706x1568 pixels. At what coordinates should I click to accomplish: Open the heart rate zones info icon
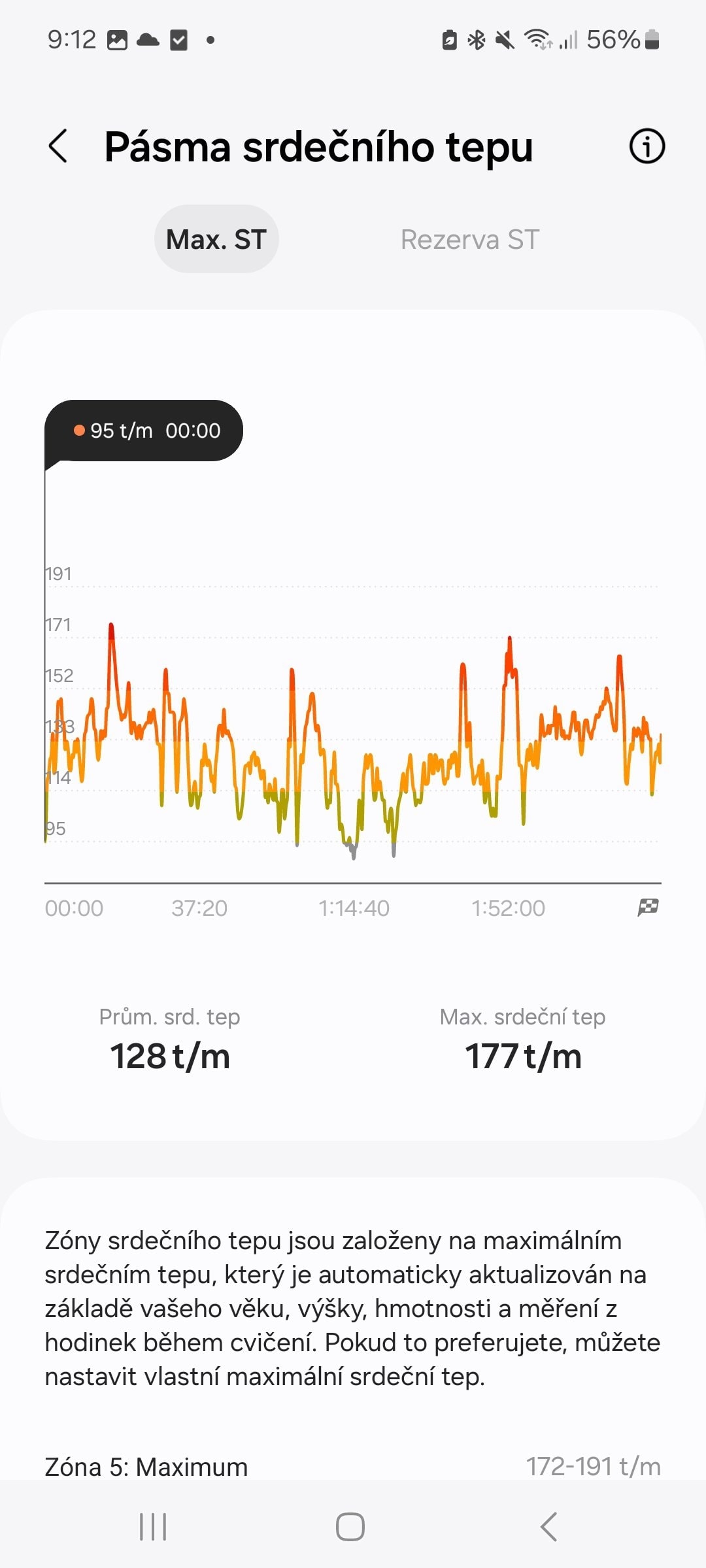647,146
